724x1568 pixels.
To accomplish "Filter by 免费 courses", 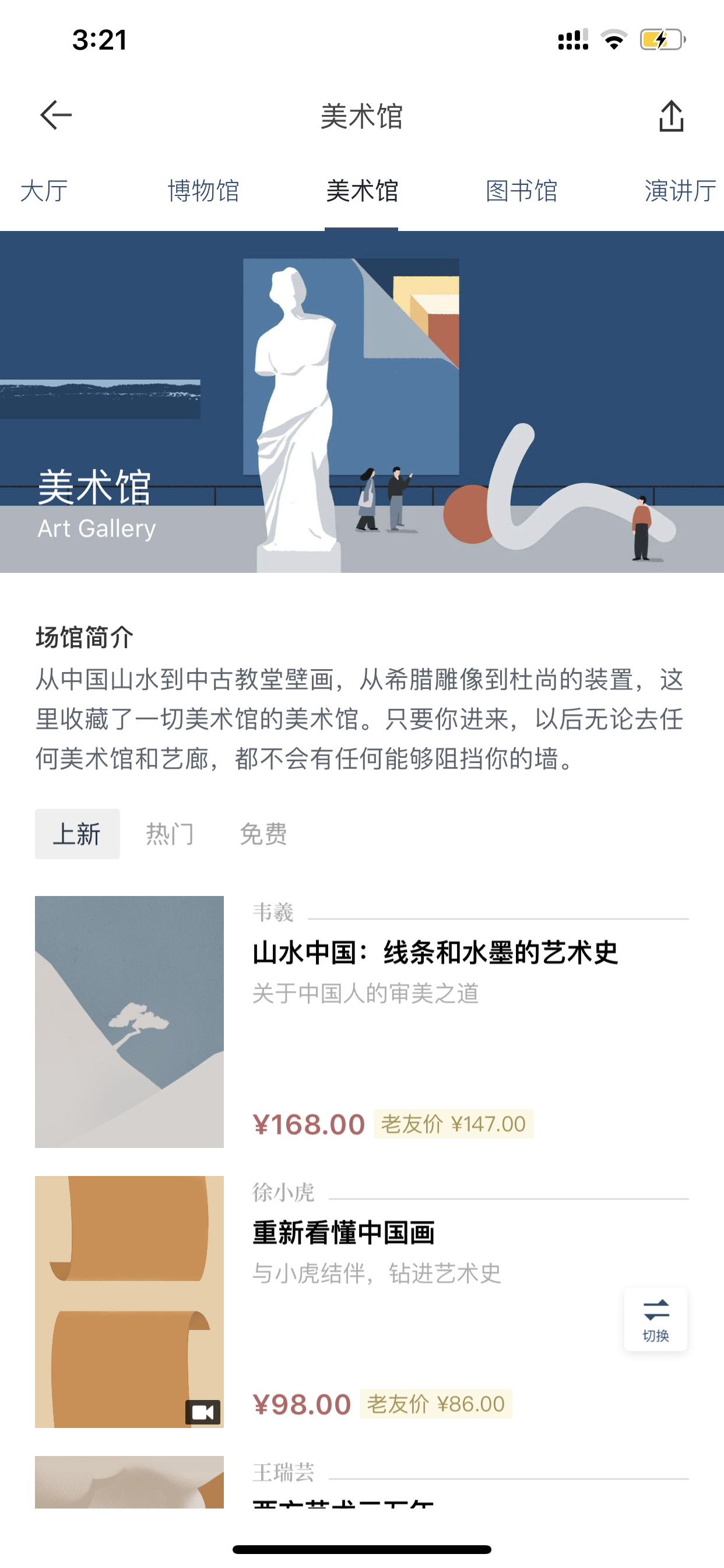I will tap(263, 834).
